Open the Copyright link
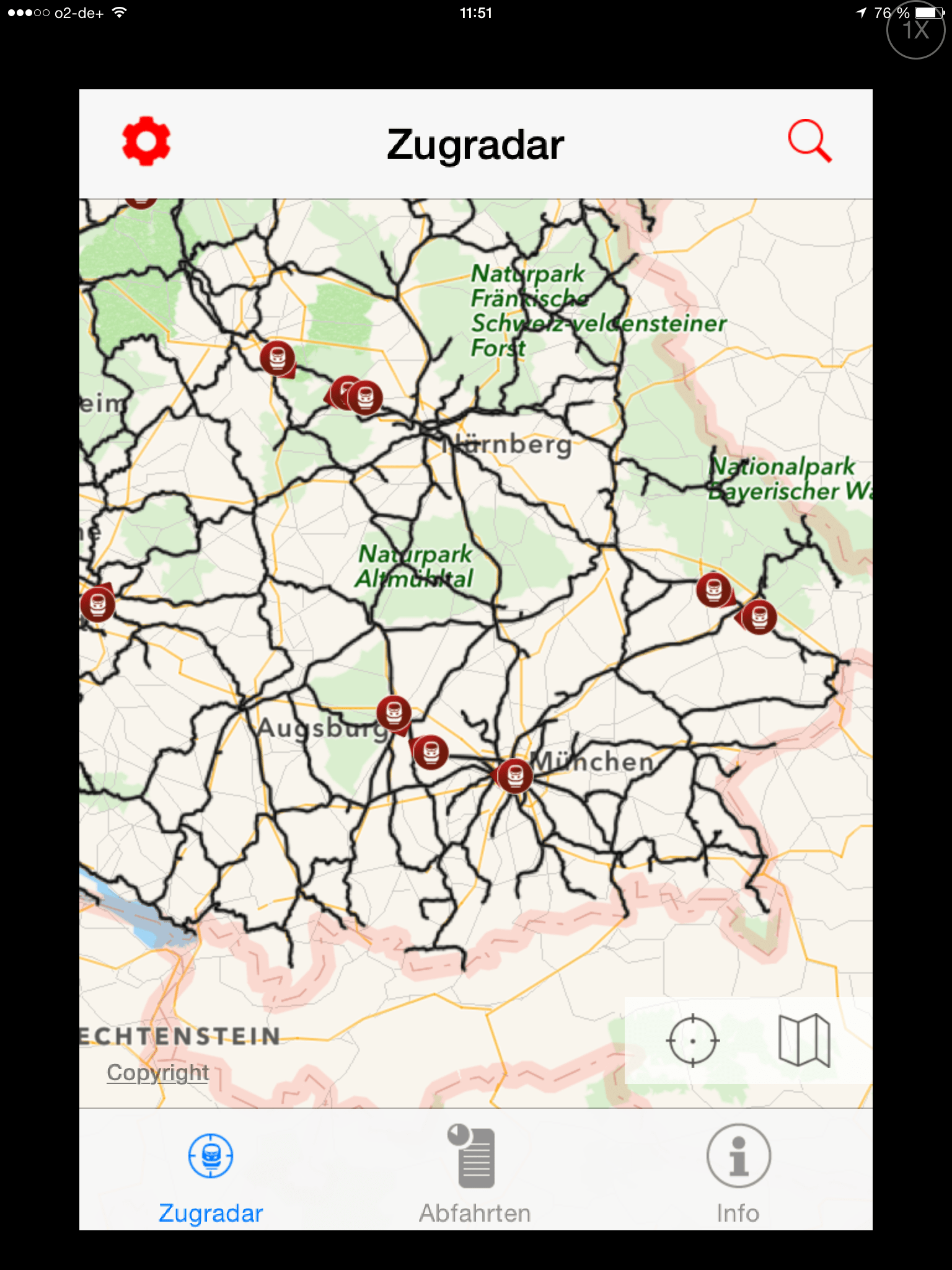The height and width of the screenshot is (1270, 952). pos(157,1072)
